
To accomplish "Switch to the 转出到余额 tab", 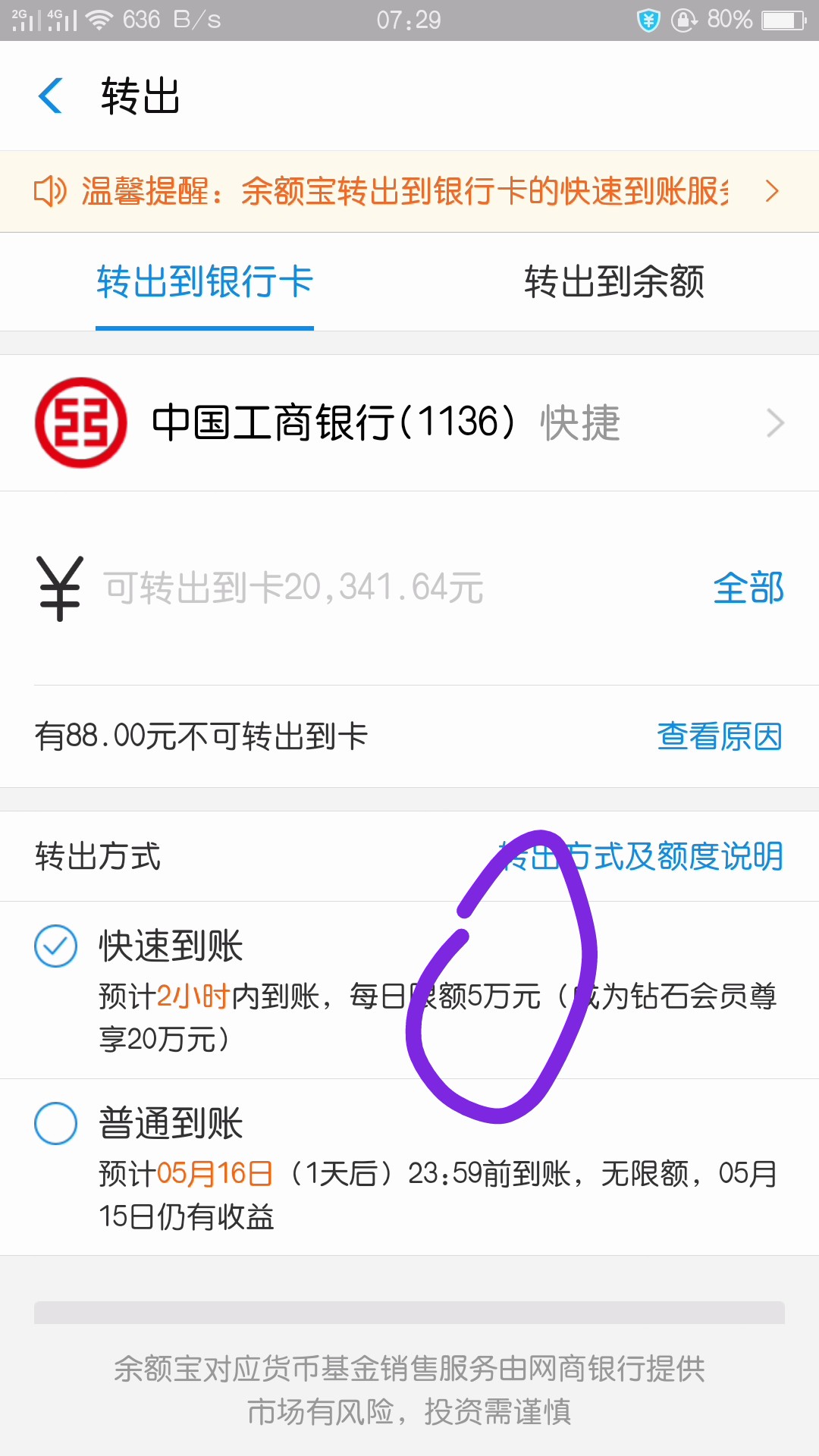I will [x=613, y=281].
